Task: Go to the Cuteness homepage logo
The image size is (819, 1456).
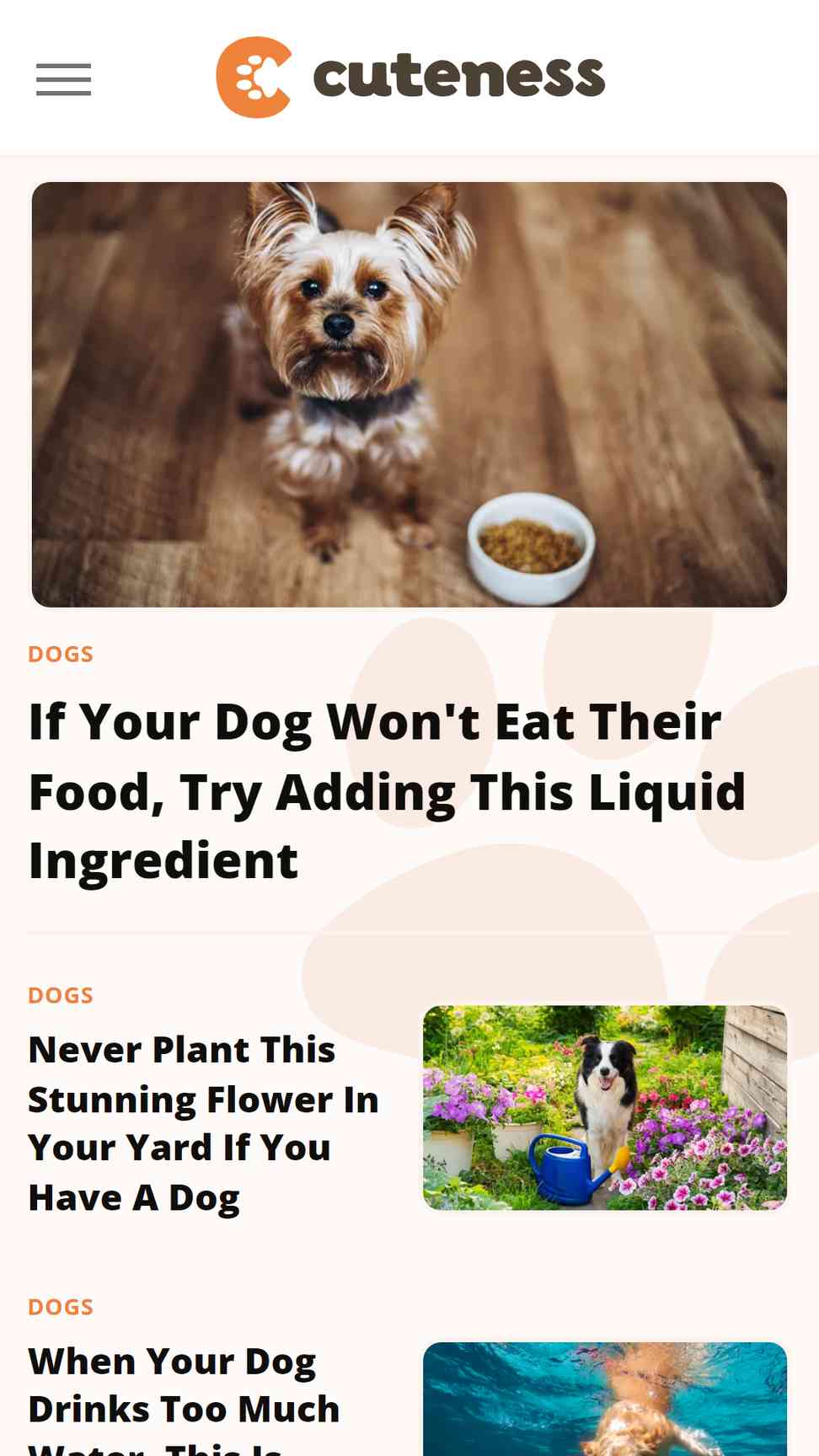Action: (410, 77)
